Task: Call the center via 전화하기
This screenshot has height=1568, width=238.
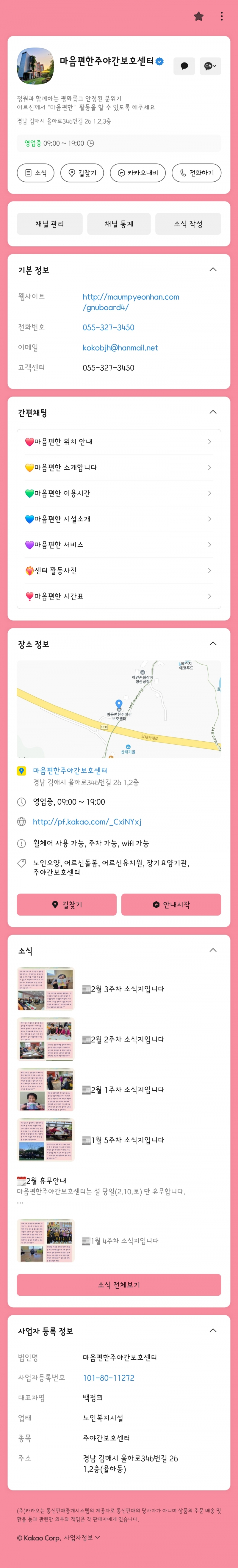Action: 196,173
